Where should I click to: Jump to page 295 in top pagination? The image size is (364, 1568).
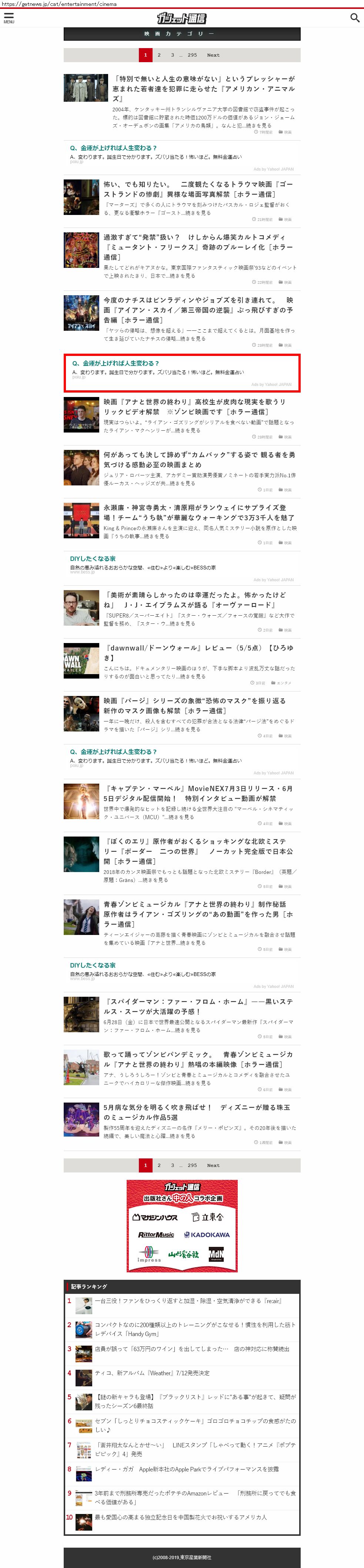192,55
